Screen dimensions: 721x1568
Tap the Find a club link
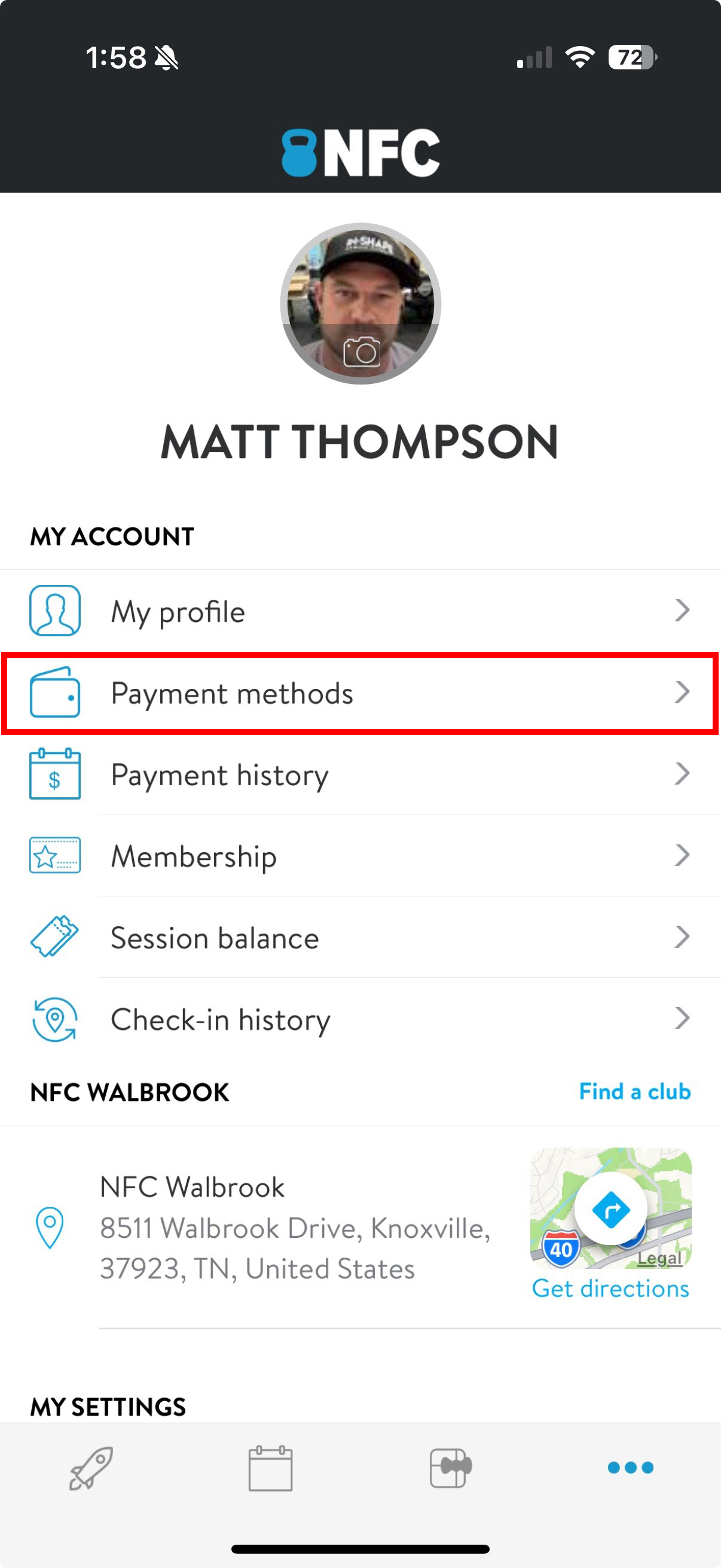point(634,1091)
